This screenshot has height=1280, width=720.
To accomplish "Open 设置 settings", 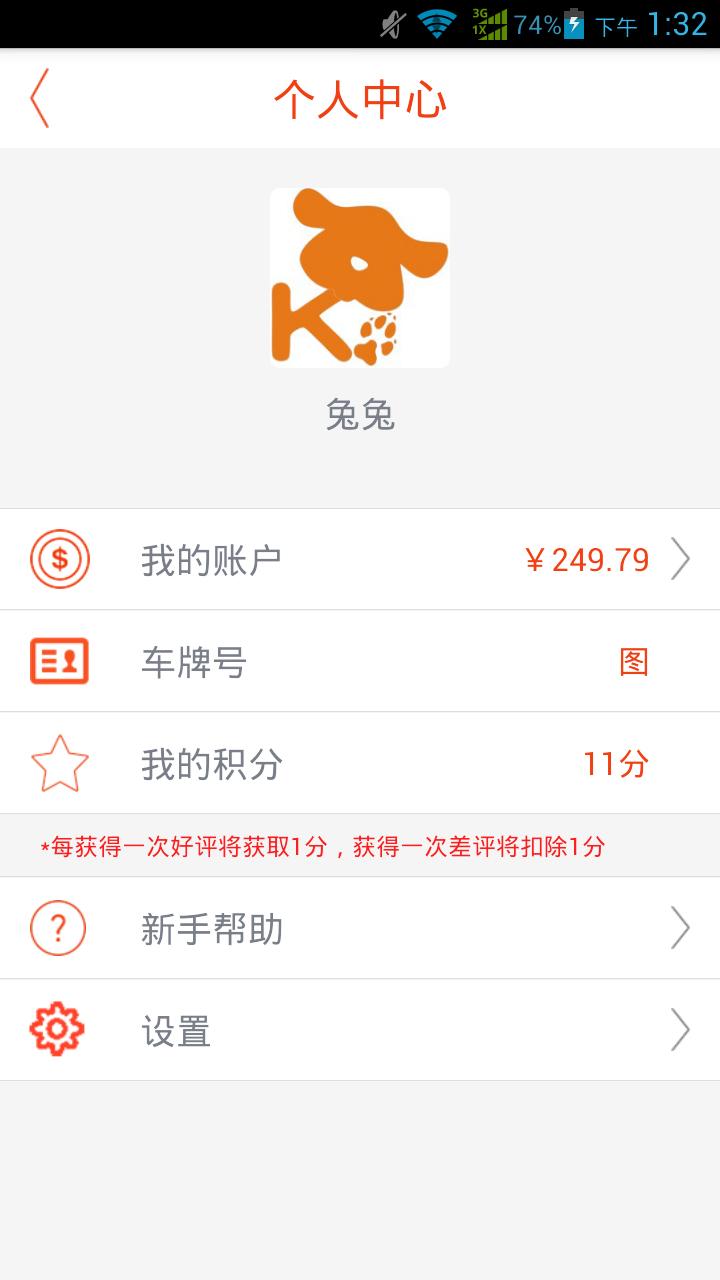I will (360, 1030).
